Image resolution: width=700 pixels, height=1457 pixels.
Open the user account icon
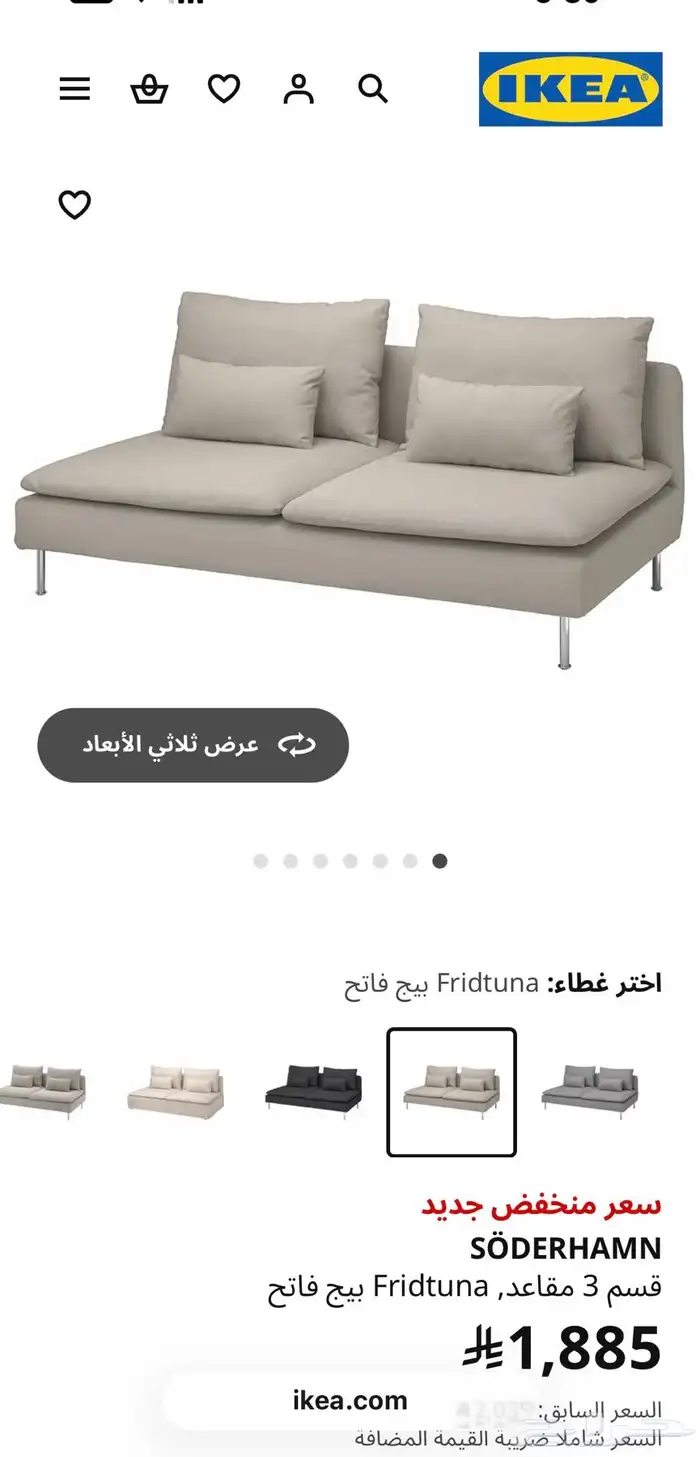coord(298,89)
